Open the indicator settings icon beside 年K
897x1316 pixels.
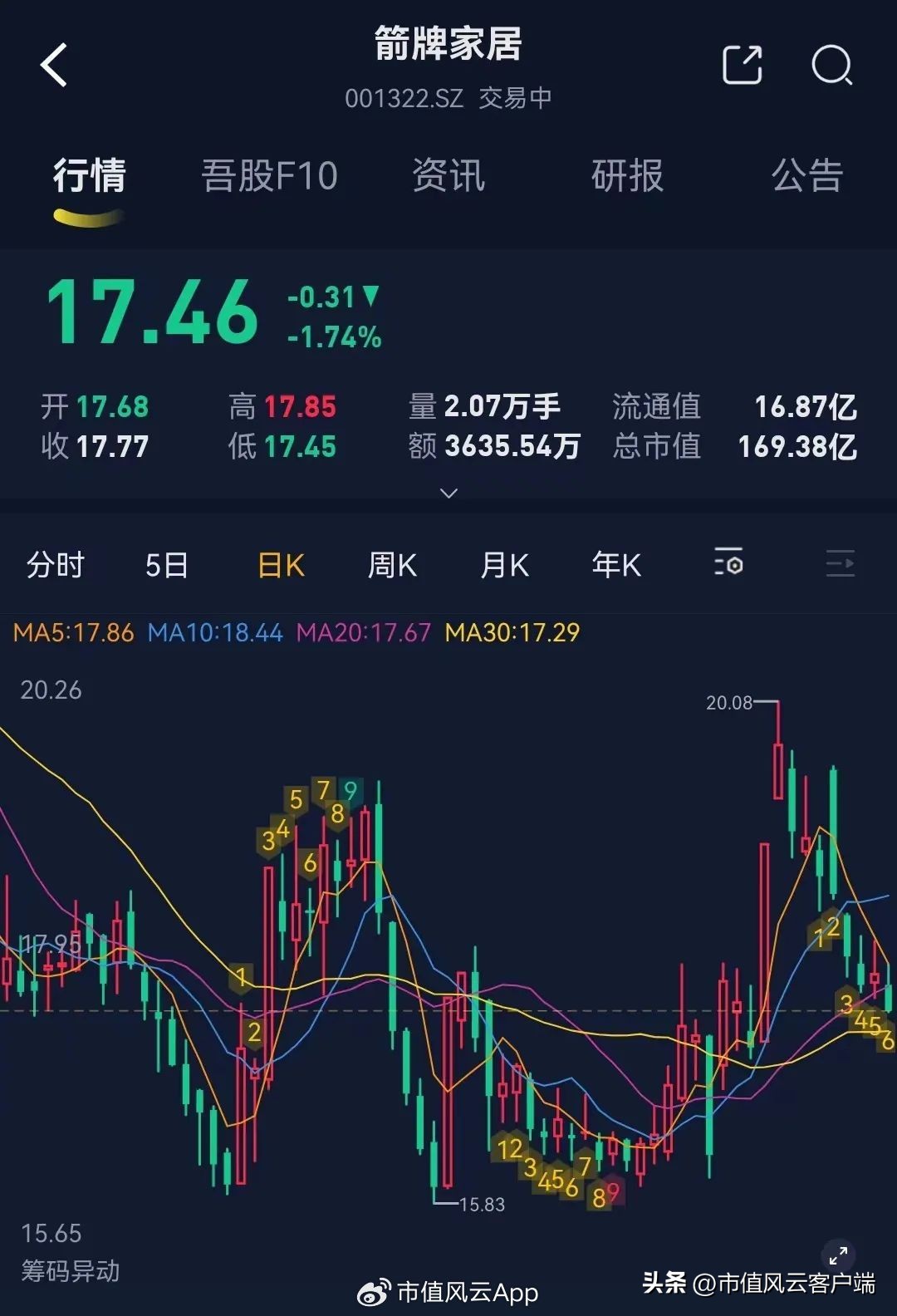tap(727, 563)
